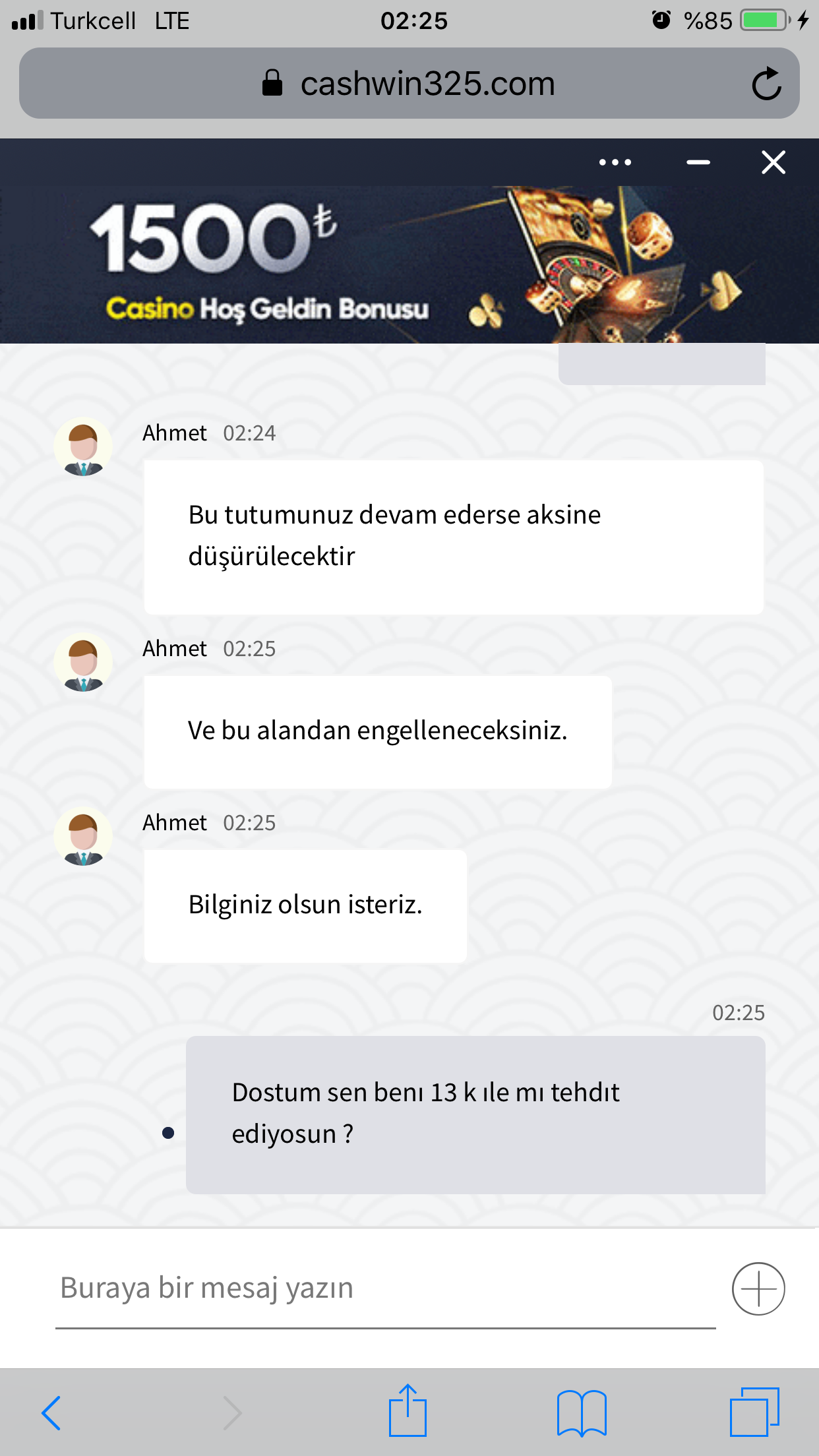Open the Safari share sheet
This screenshot has width=819, height=1456.
[408, 1410]
